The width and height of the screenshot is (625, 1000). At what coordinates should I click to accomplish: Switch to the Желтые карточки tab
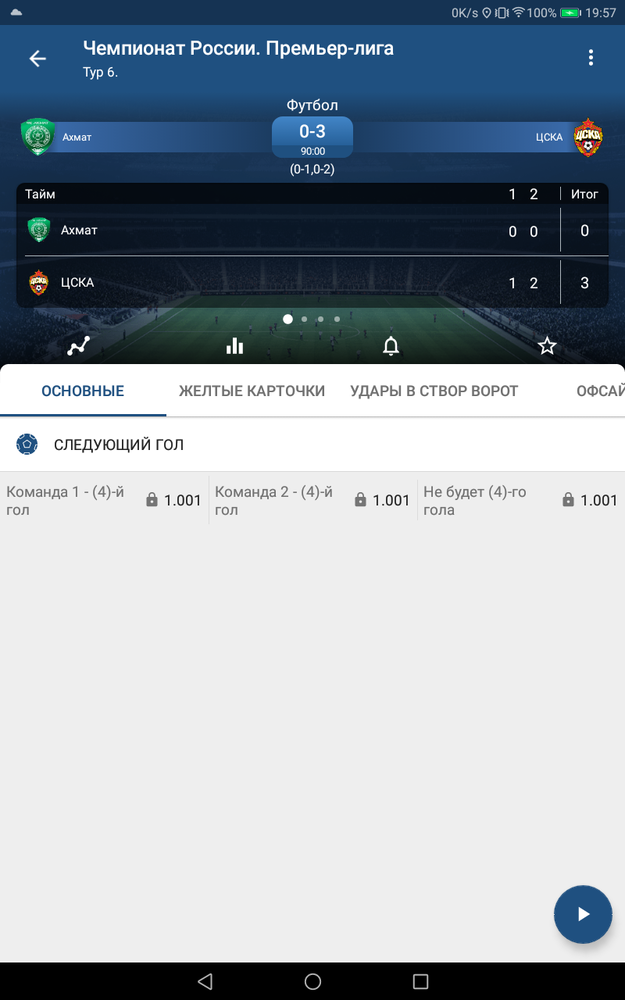click(x=252, y=391)
